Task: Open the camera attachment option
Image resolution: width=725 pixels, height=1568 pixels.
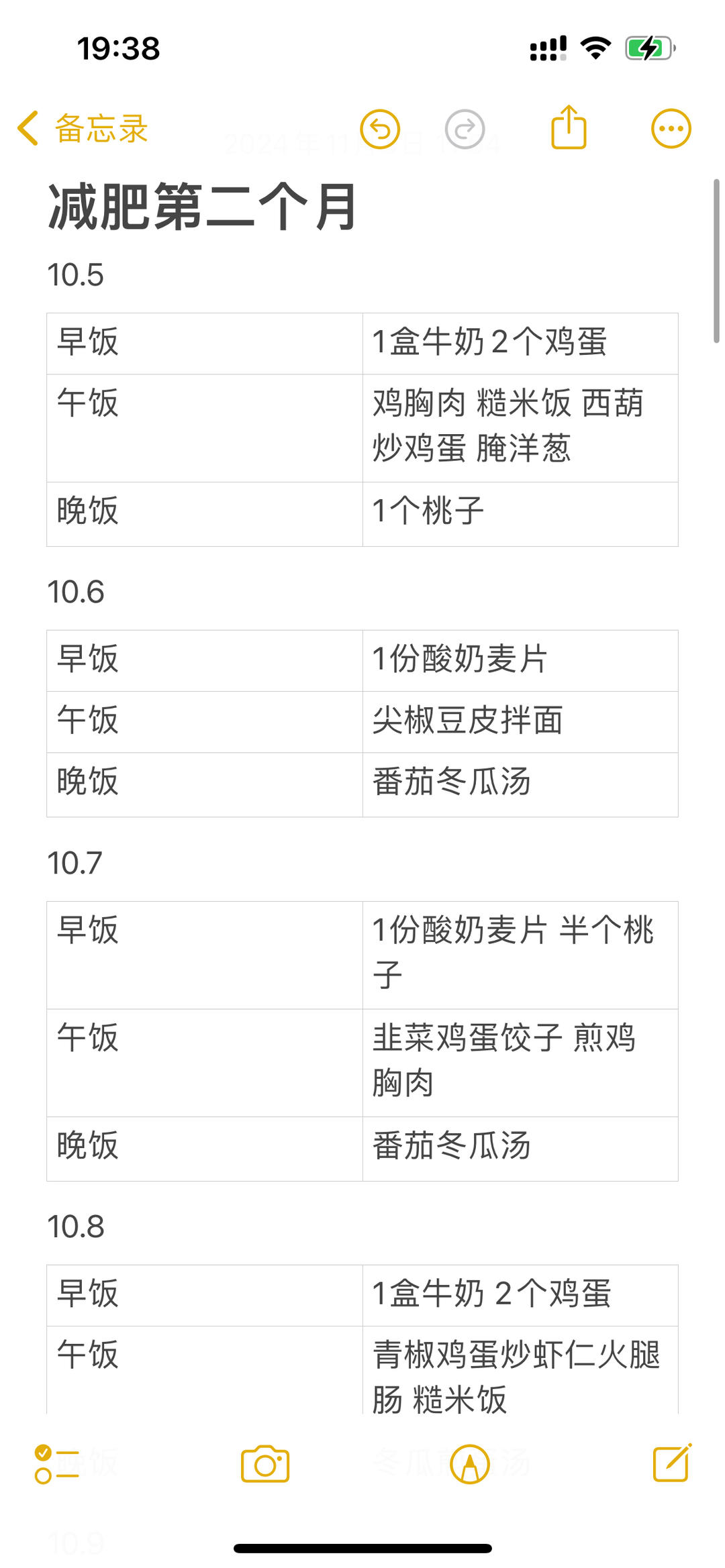Action: coord(265,1464)
